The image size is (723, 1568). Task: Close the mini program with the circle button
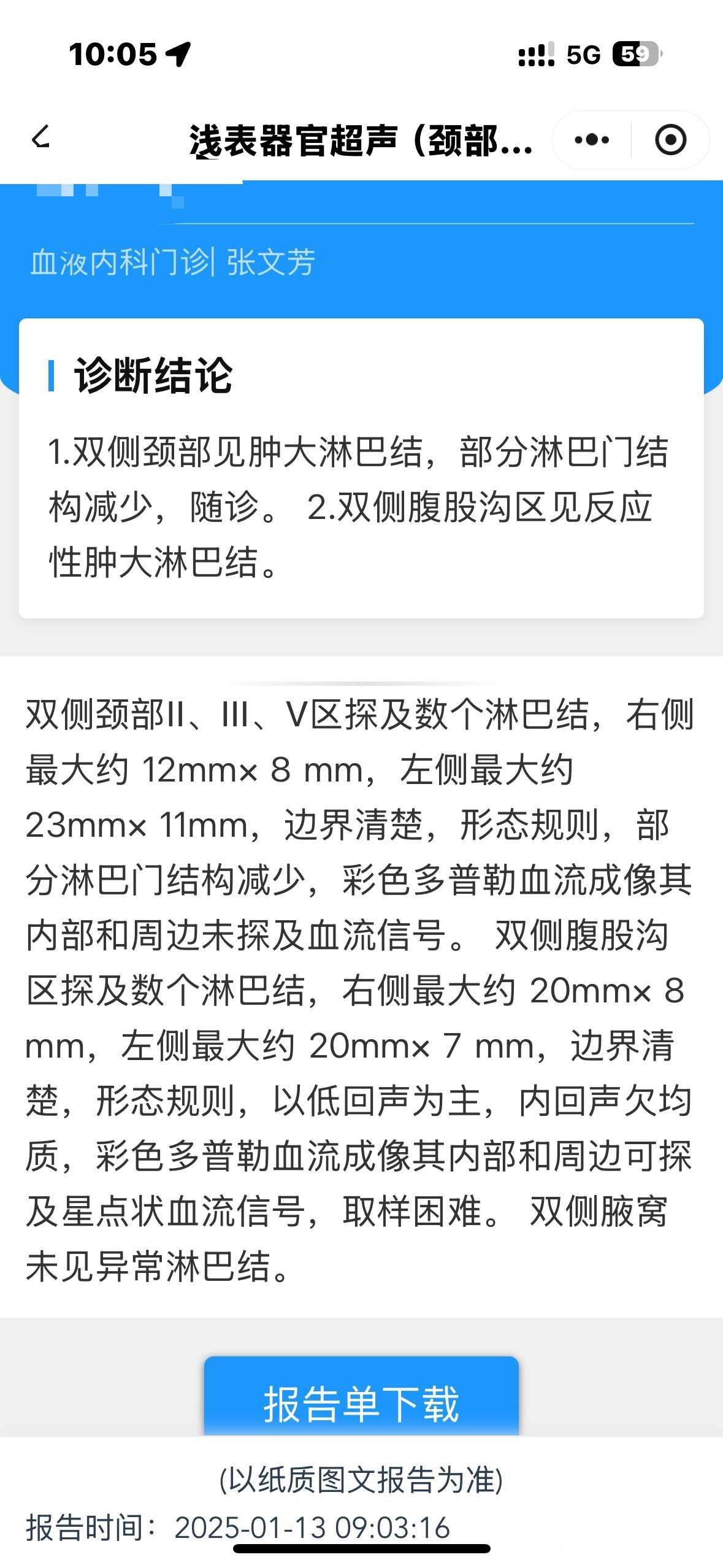[x=670, y=140]
